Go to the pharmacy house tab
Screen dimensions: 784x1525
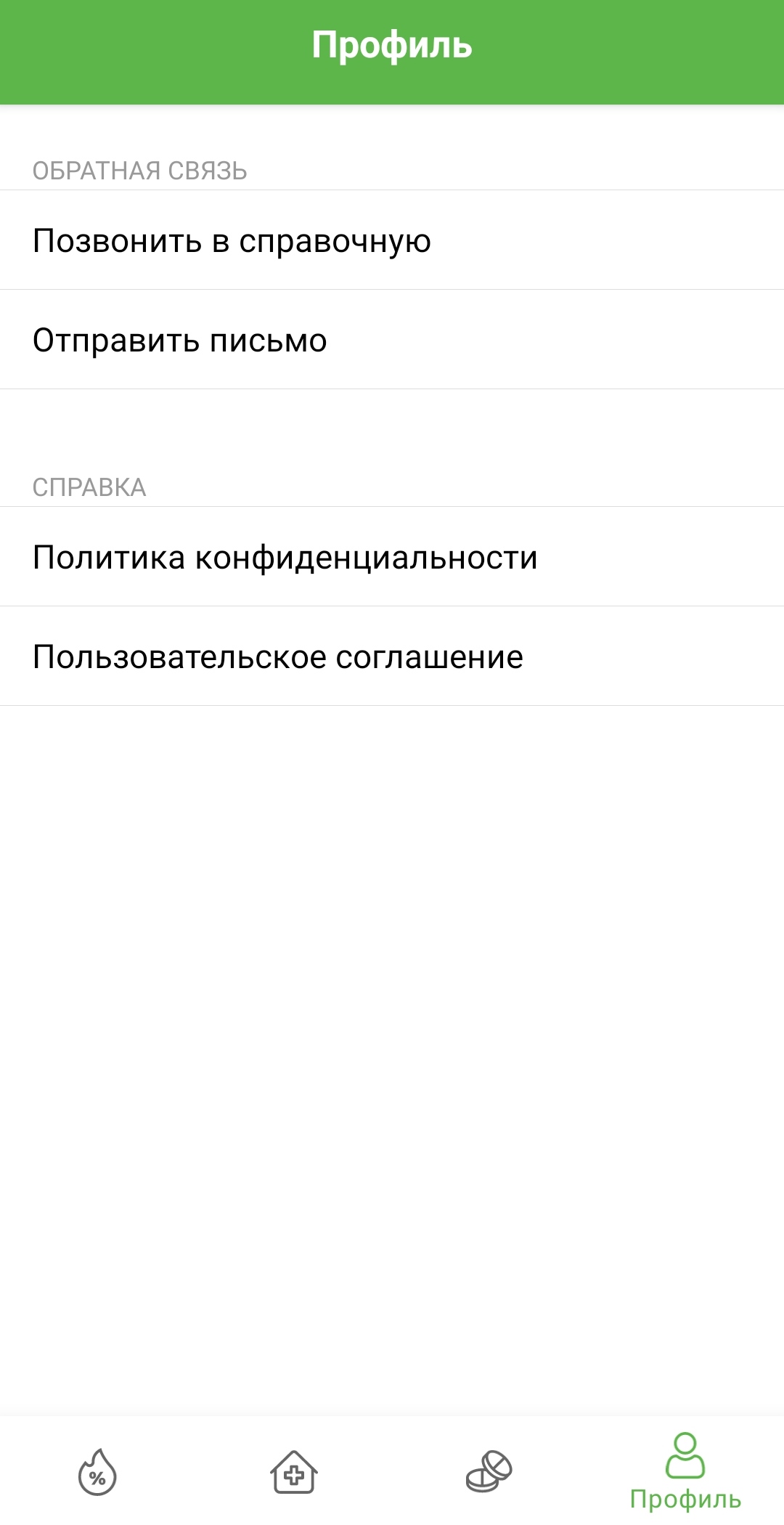point(293,1472)
